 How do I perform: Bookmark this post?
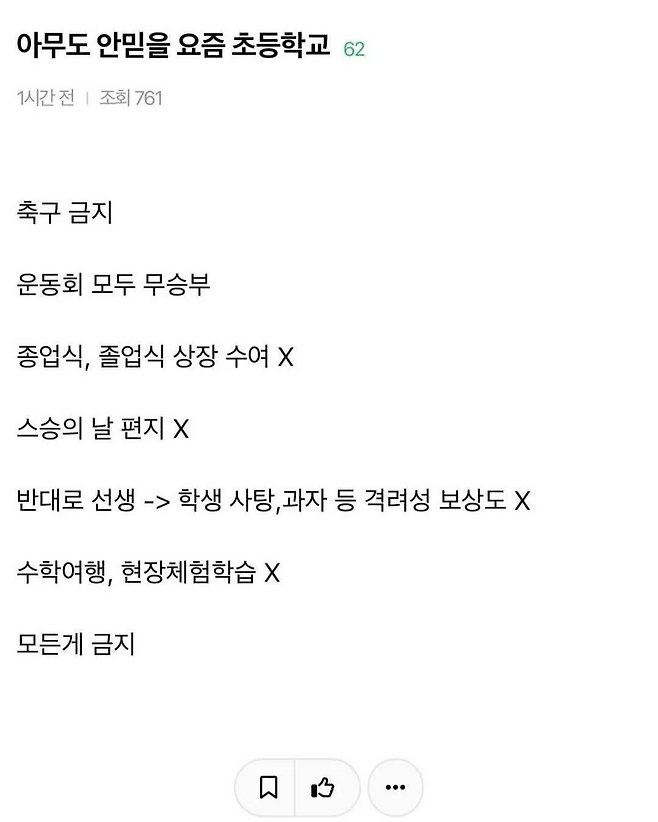tap(268, 788)
